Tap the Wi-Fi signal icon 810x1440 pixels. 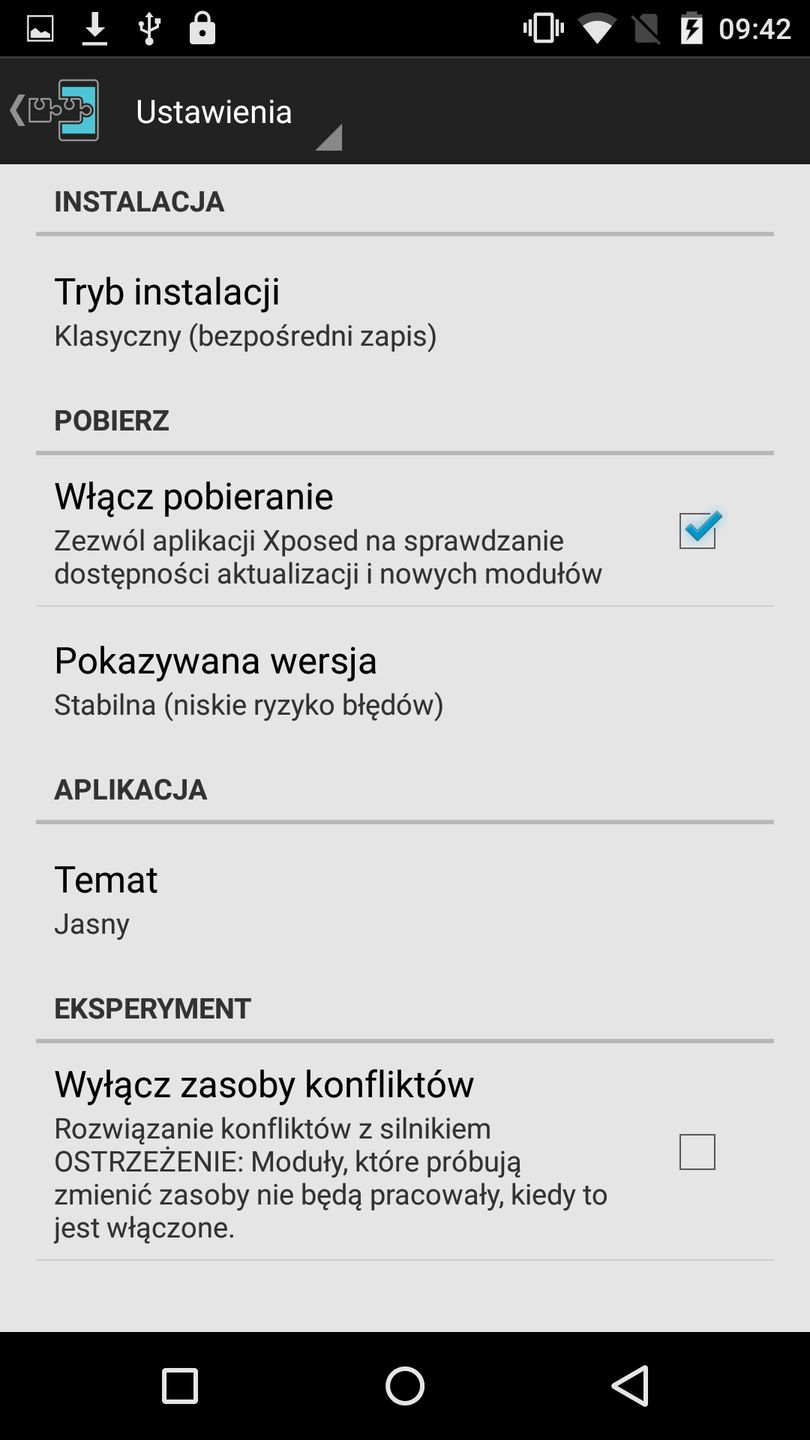point(595,27)
